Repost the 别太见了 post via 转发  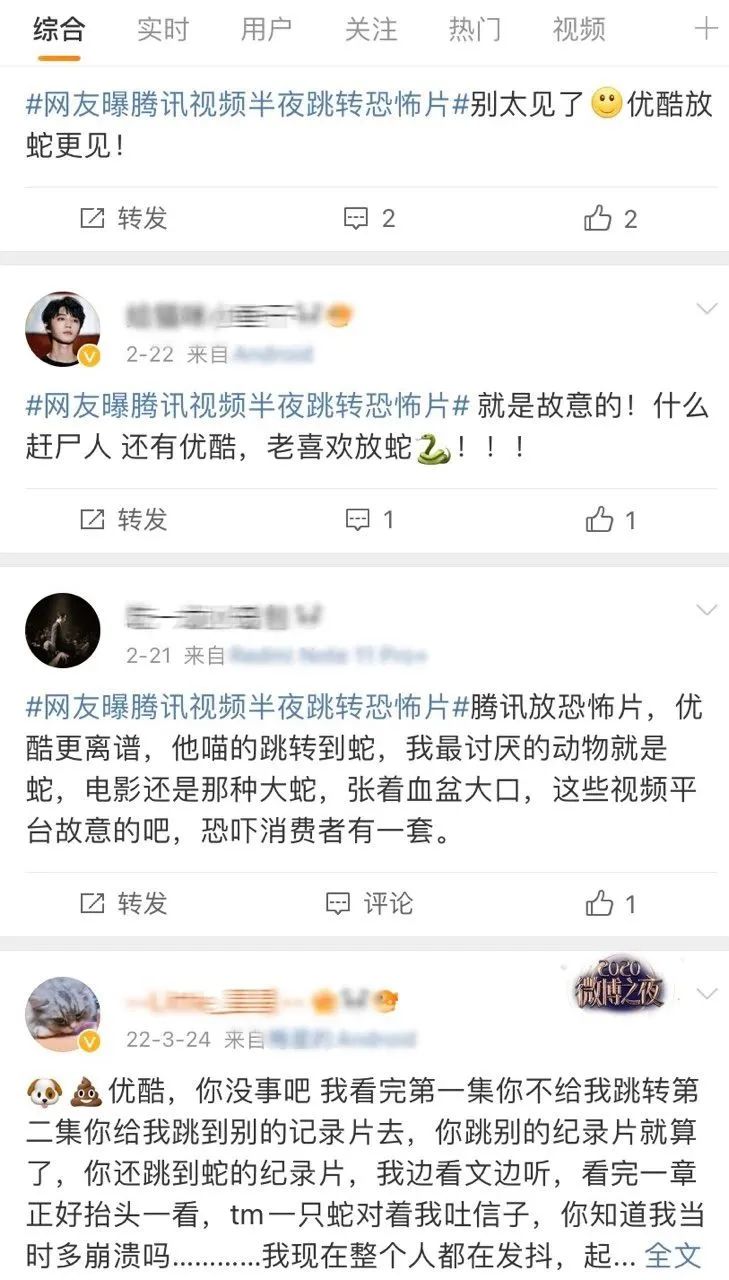[x=123, y=218]
